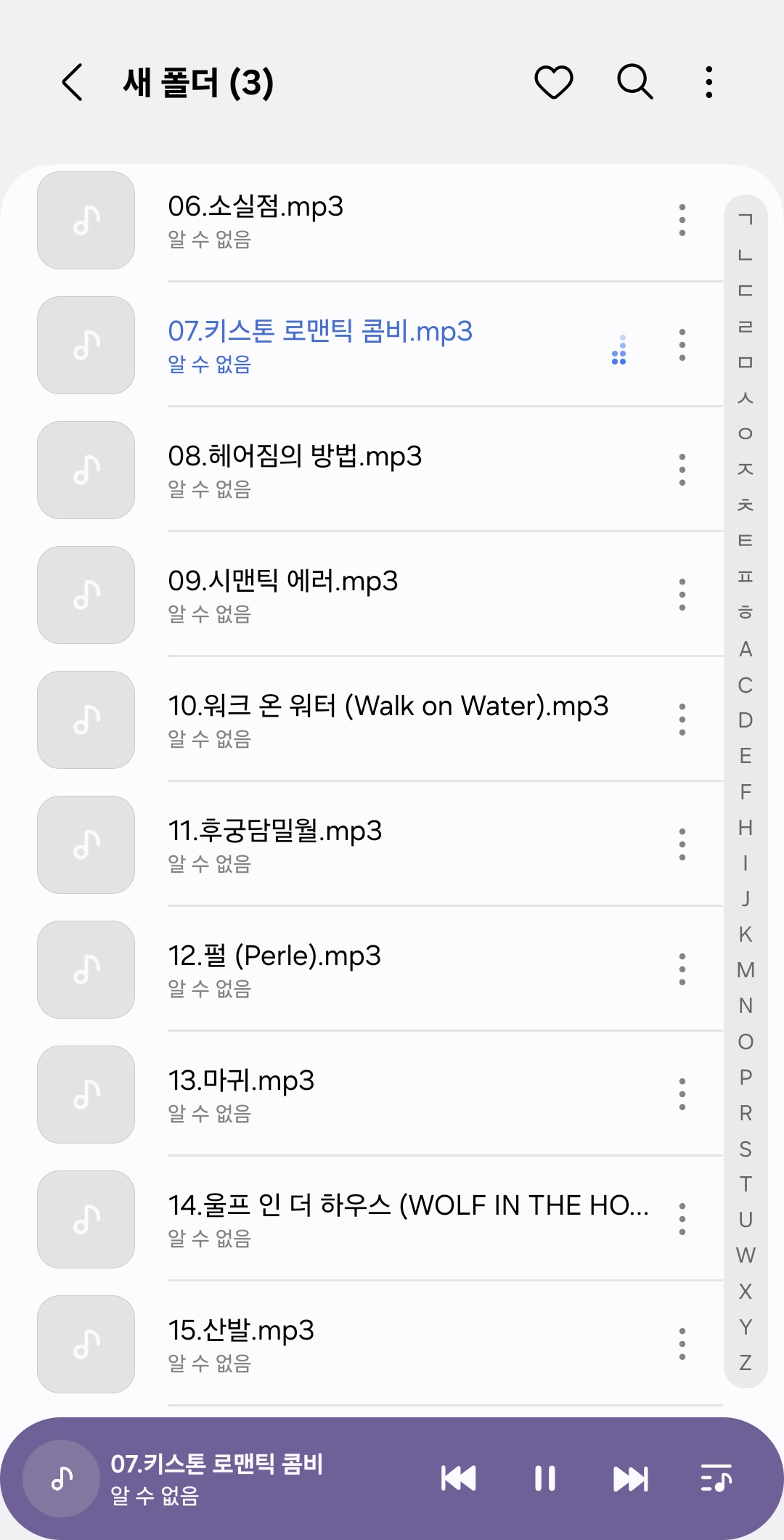Skip to the previous track
Viewport: 784px width, 1540px height.
(x=459, y=1478)
